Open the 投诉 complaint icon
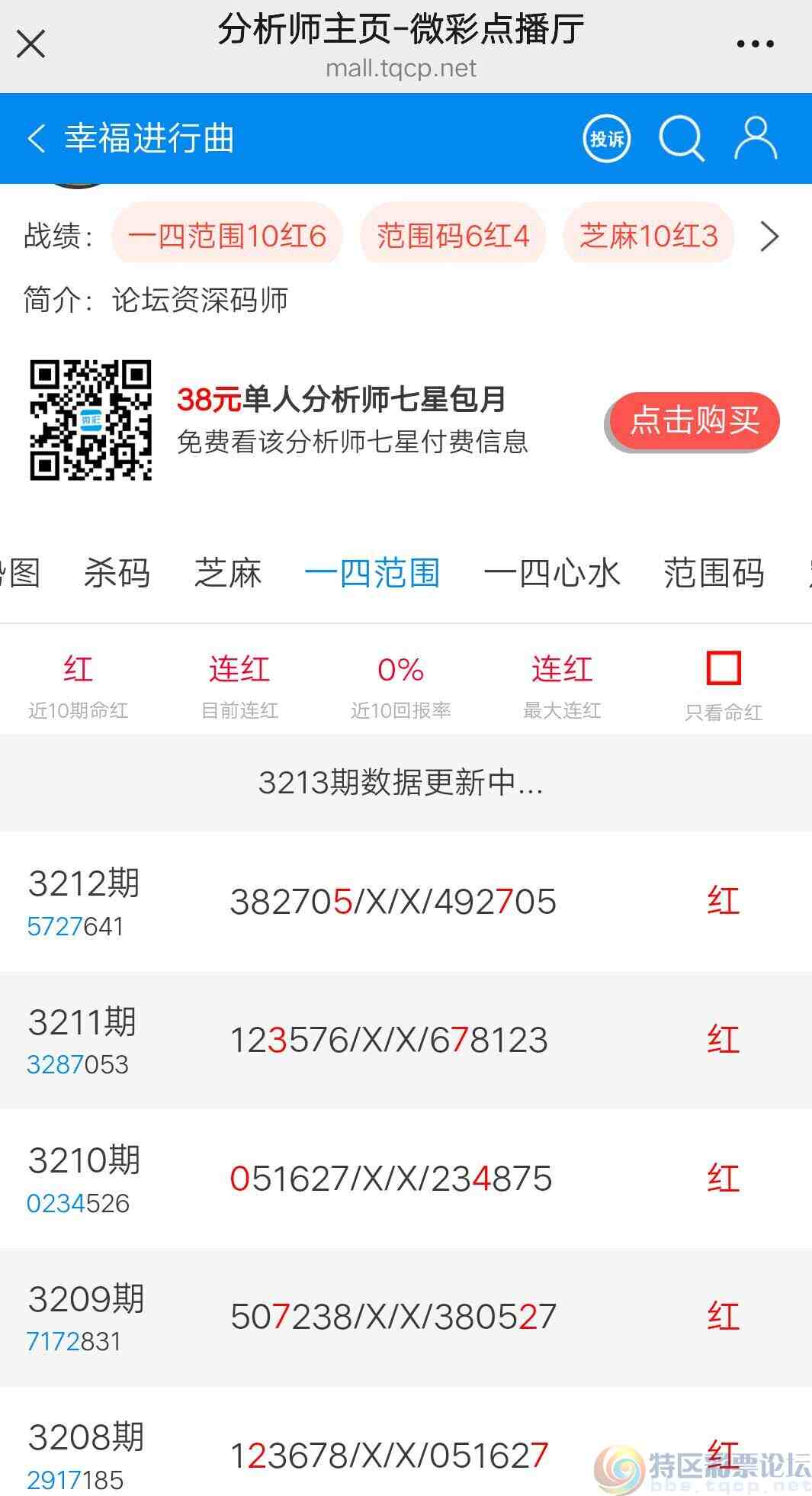The width and height of the screenshot is (812, 1496). (x=606, y=139)
